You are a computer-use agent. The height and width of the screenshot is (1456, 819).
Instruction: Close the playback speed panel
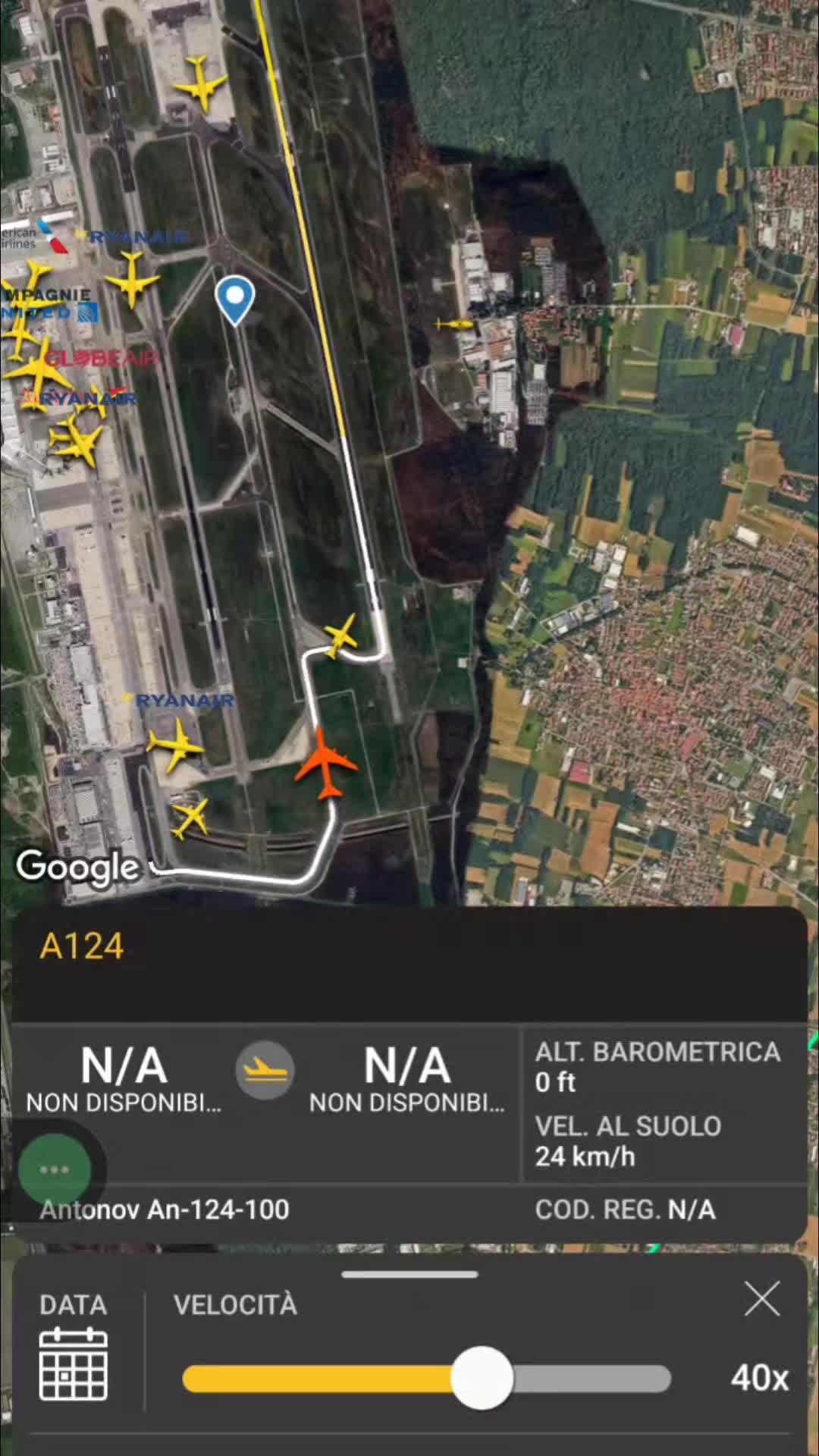pos(761,1299)
